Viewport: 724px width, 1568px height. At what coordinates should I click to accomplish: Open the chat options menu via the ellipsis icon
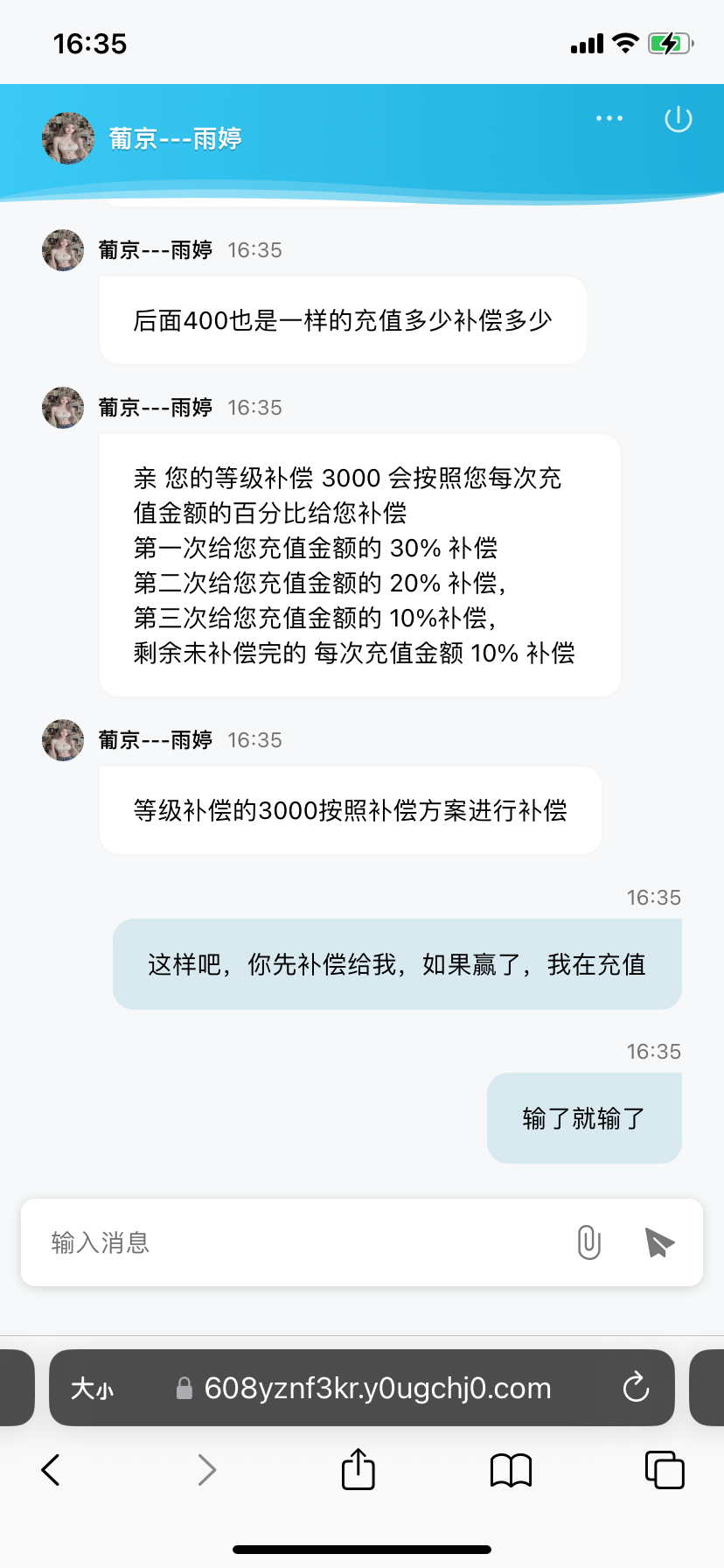click(x=609, y=117)
